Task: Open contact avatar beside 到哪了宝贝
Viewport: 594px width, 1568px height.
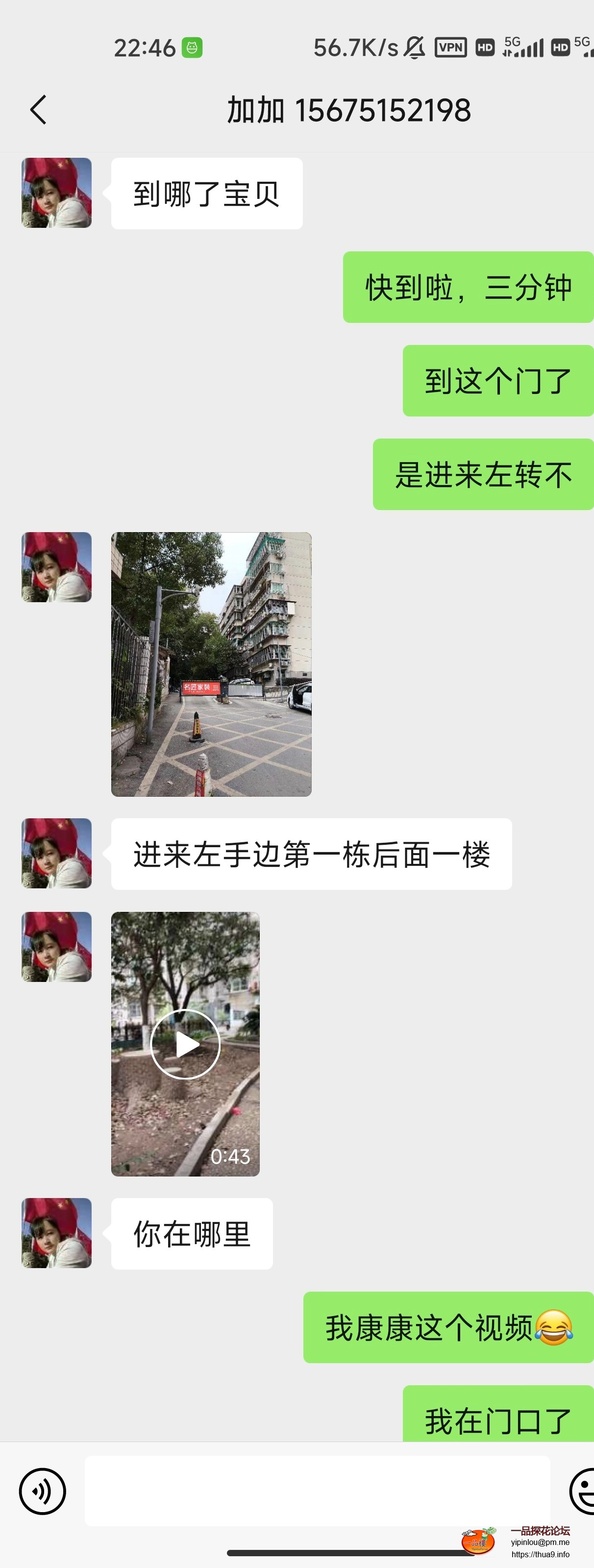Action: click(x=56, y=193)
